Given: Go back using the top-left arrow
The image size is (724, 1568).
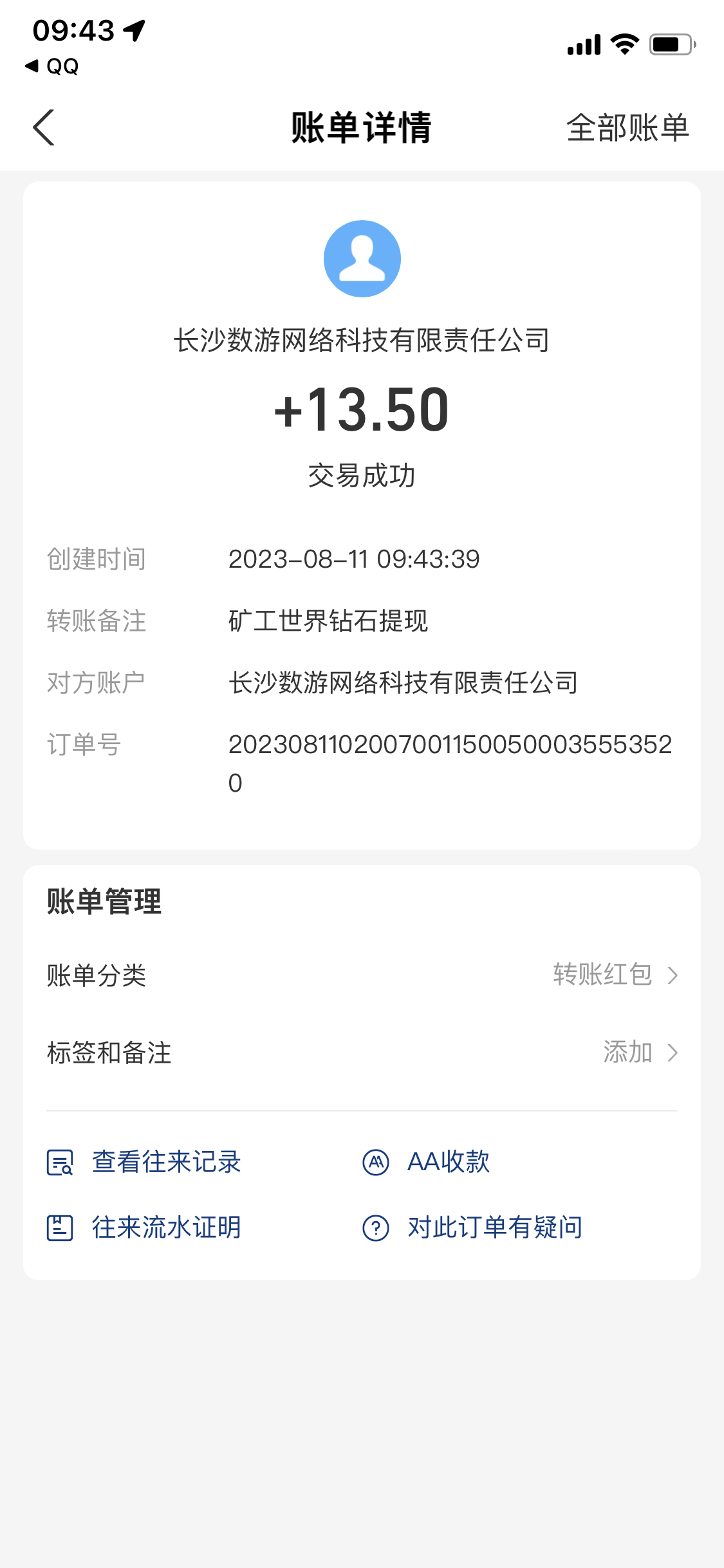Looking at the screenshot, I should point(44,127).
